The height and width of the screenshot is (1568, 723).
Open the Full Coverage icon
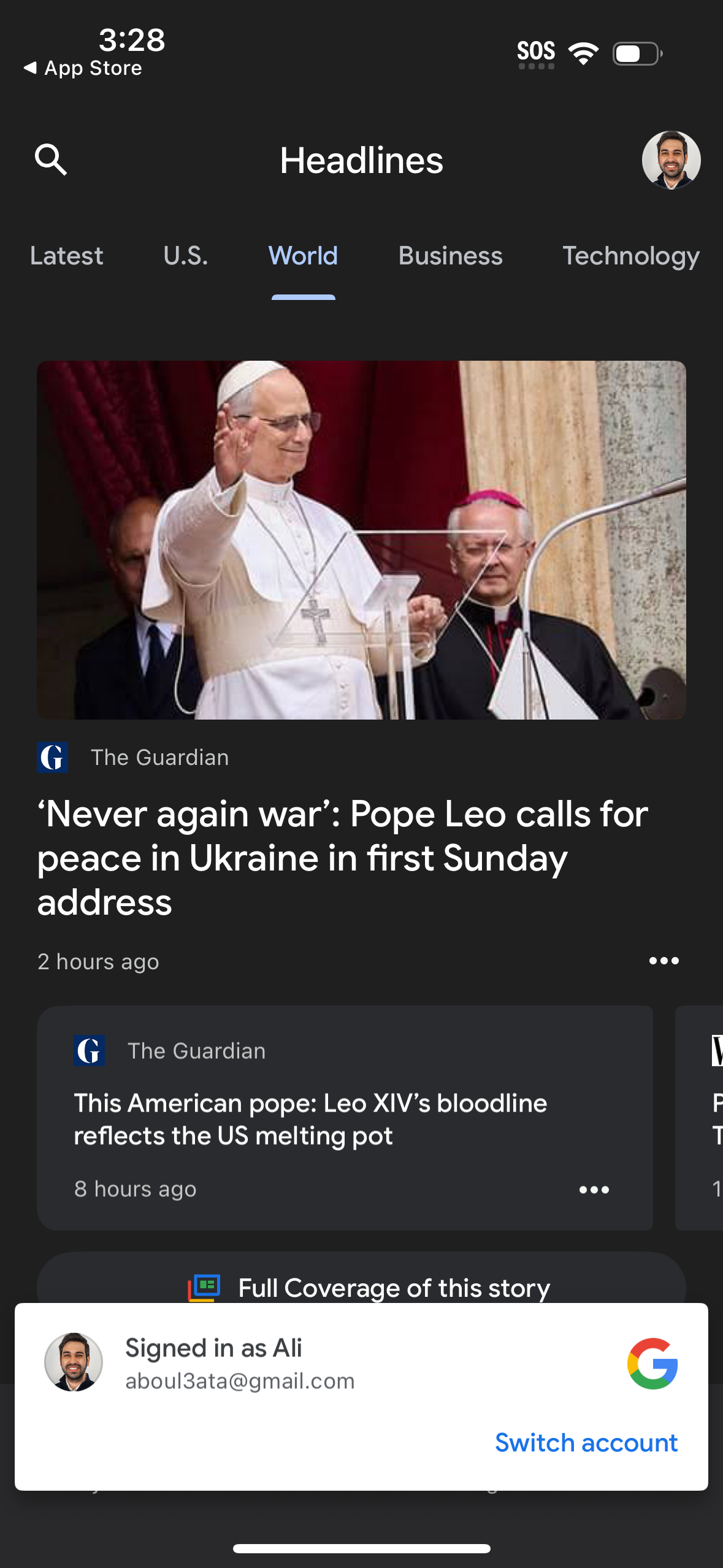tap(205, 1287)
